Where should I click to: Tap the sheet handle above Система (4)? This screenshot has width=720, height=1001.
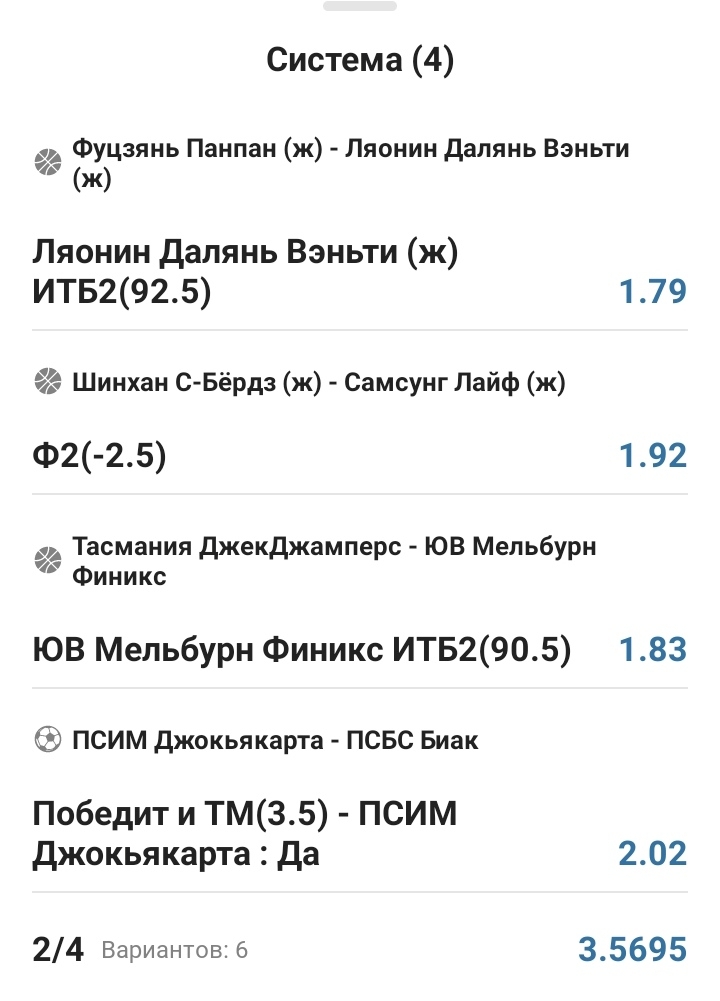(x=360, y=6)
